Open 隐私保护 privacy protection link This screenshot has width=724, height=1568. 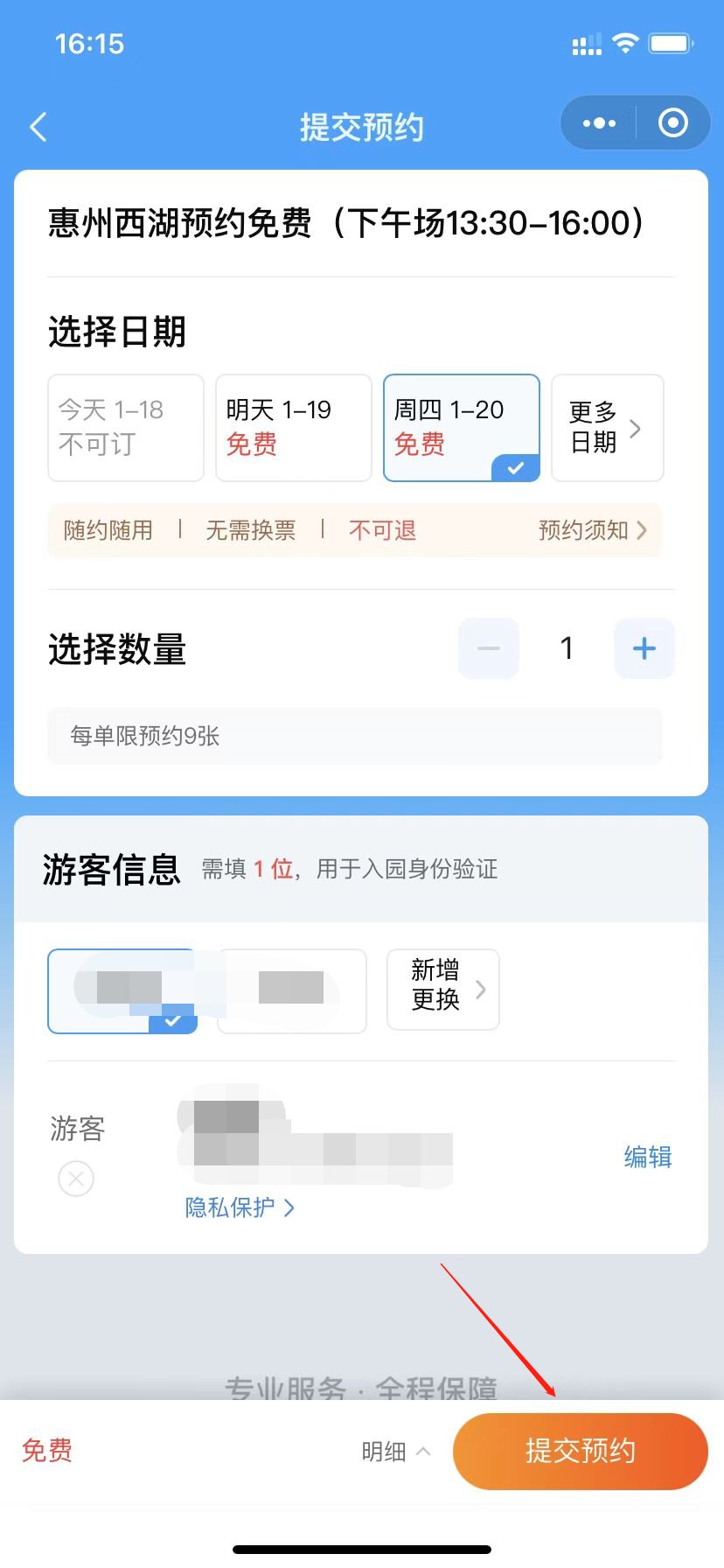pos(239,1208)
